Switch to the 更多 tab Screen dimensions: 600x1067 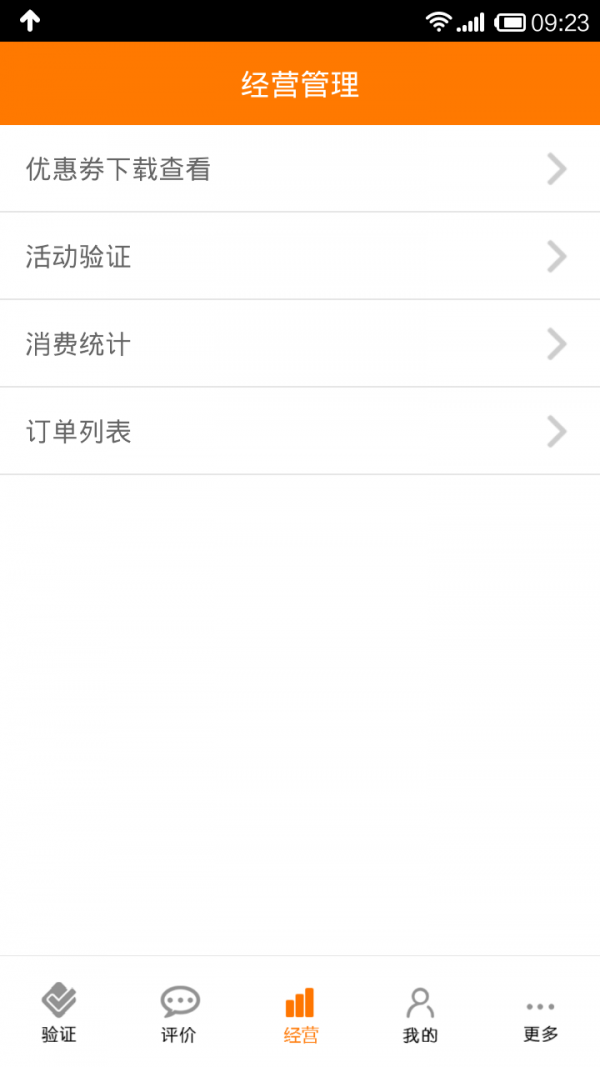coord(540,1013)
